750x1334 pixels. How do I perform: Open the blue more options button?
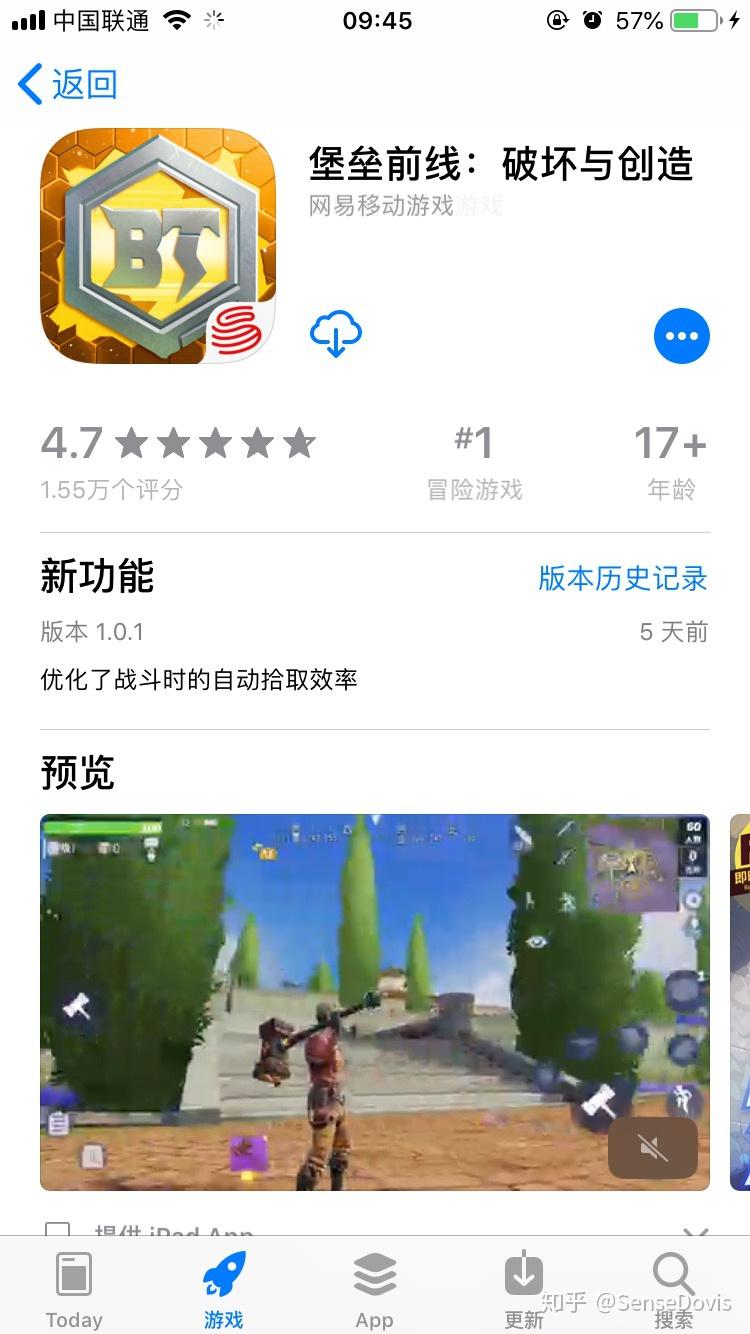pos(681,336)
